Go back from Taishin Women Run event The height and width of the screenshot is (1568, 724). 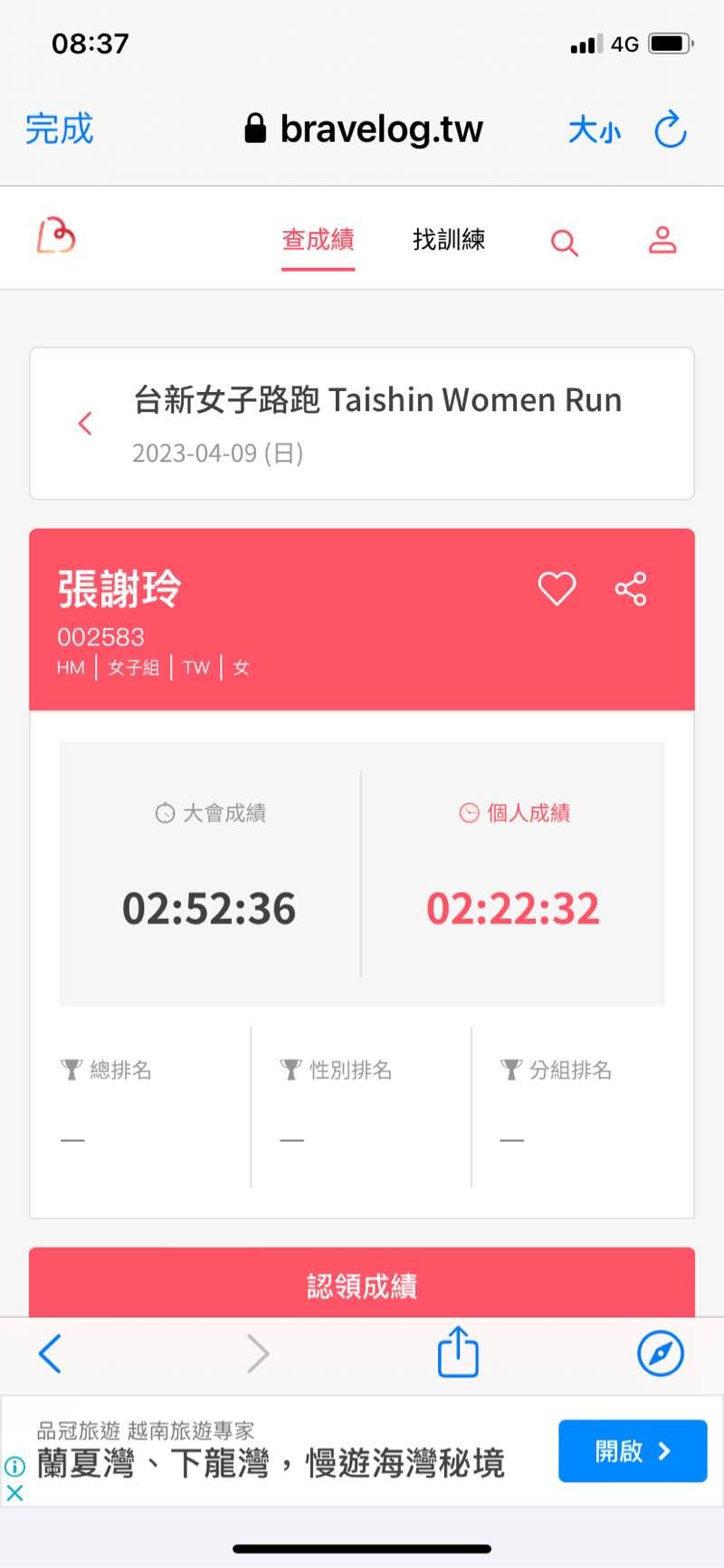[x=86, y=423]
